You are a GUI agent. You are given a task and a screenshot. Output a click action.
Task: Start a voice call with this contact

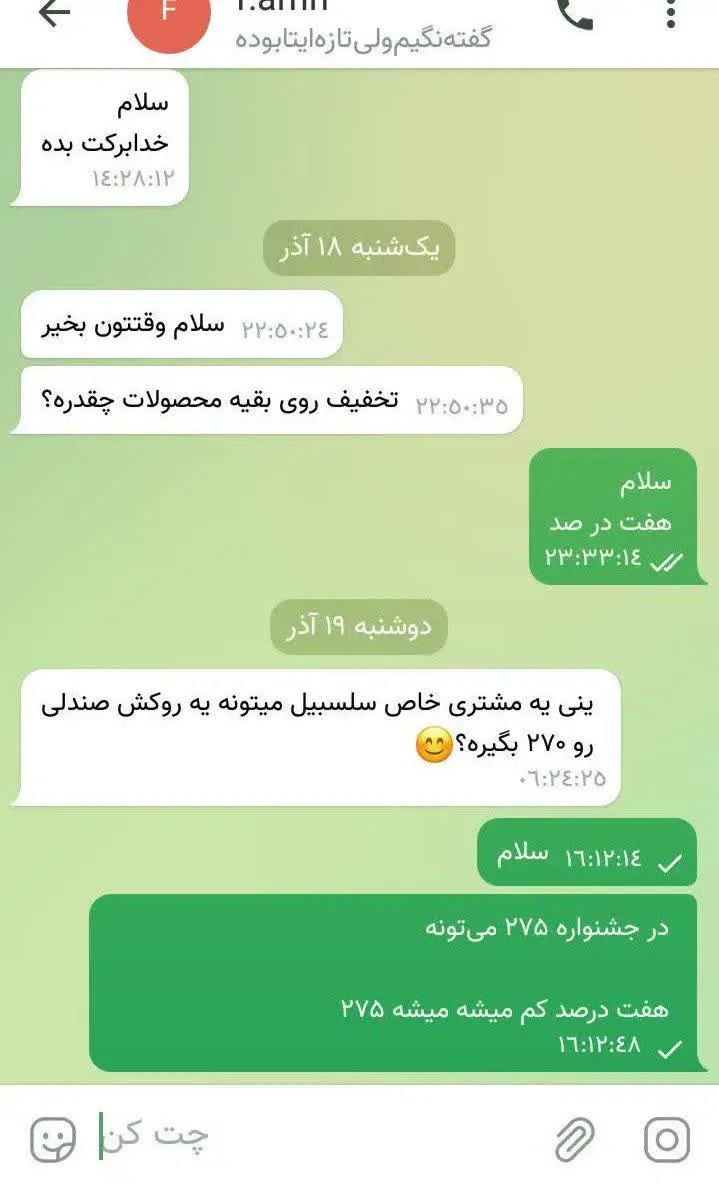tap(574, 15)
